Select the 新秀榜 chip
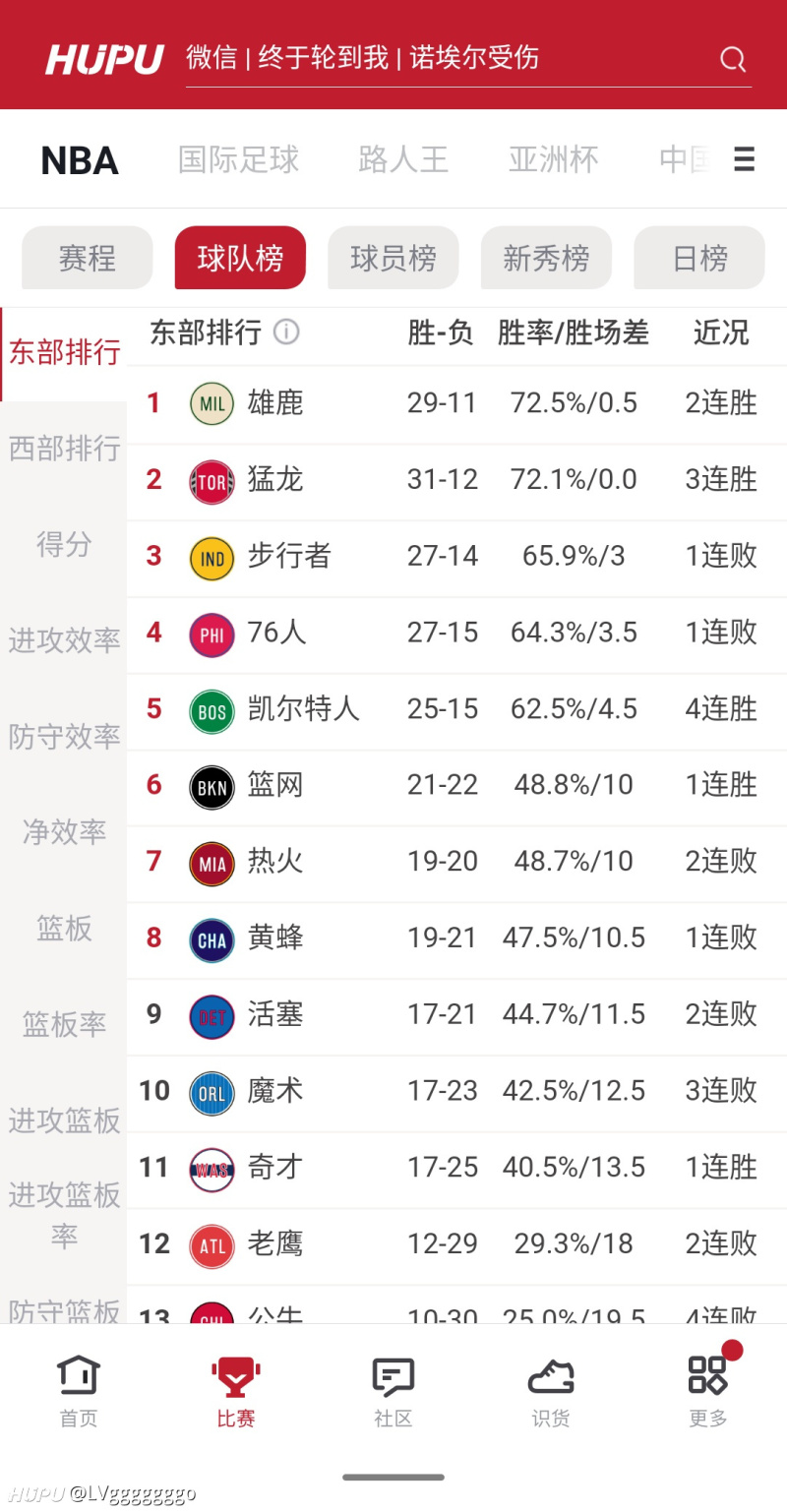The height and width of the screenshot is (1512, 787). tap(546, 258)
